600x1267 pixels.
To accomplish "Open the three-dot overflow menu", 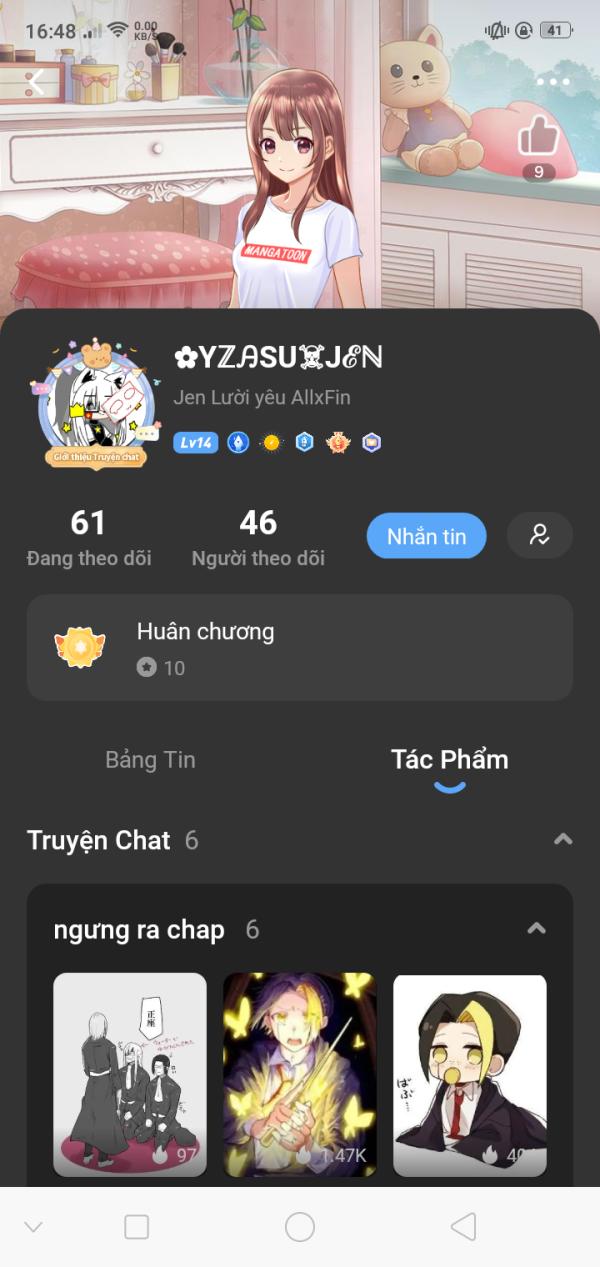I will pos(552,82).
